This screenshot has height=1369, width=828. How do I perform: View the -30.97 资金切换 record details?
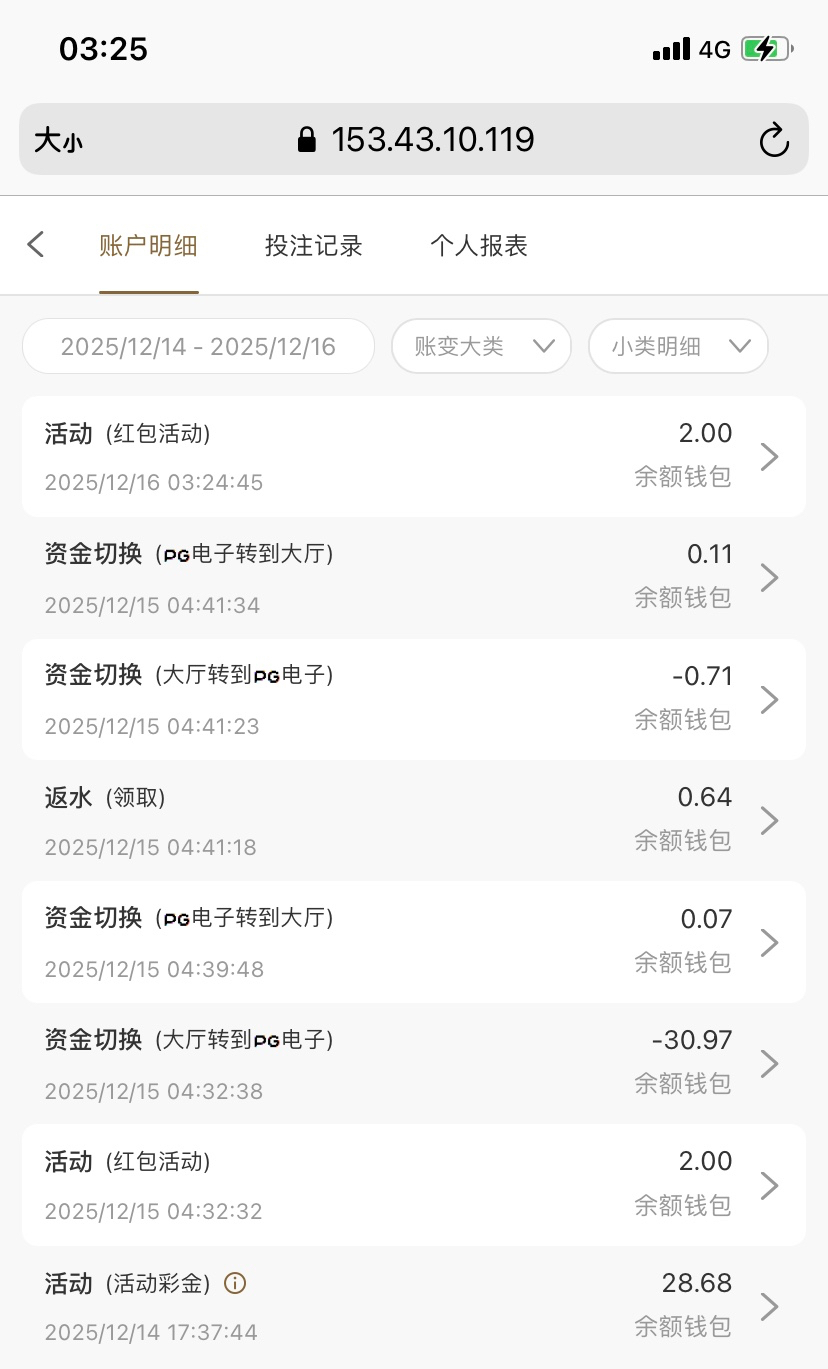(413, 1064)
